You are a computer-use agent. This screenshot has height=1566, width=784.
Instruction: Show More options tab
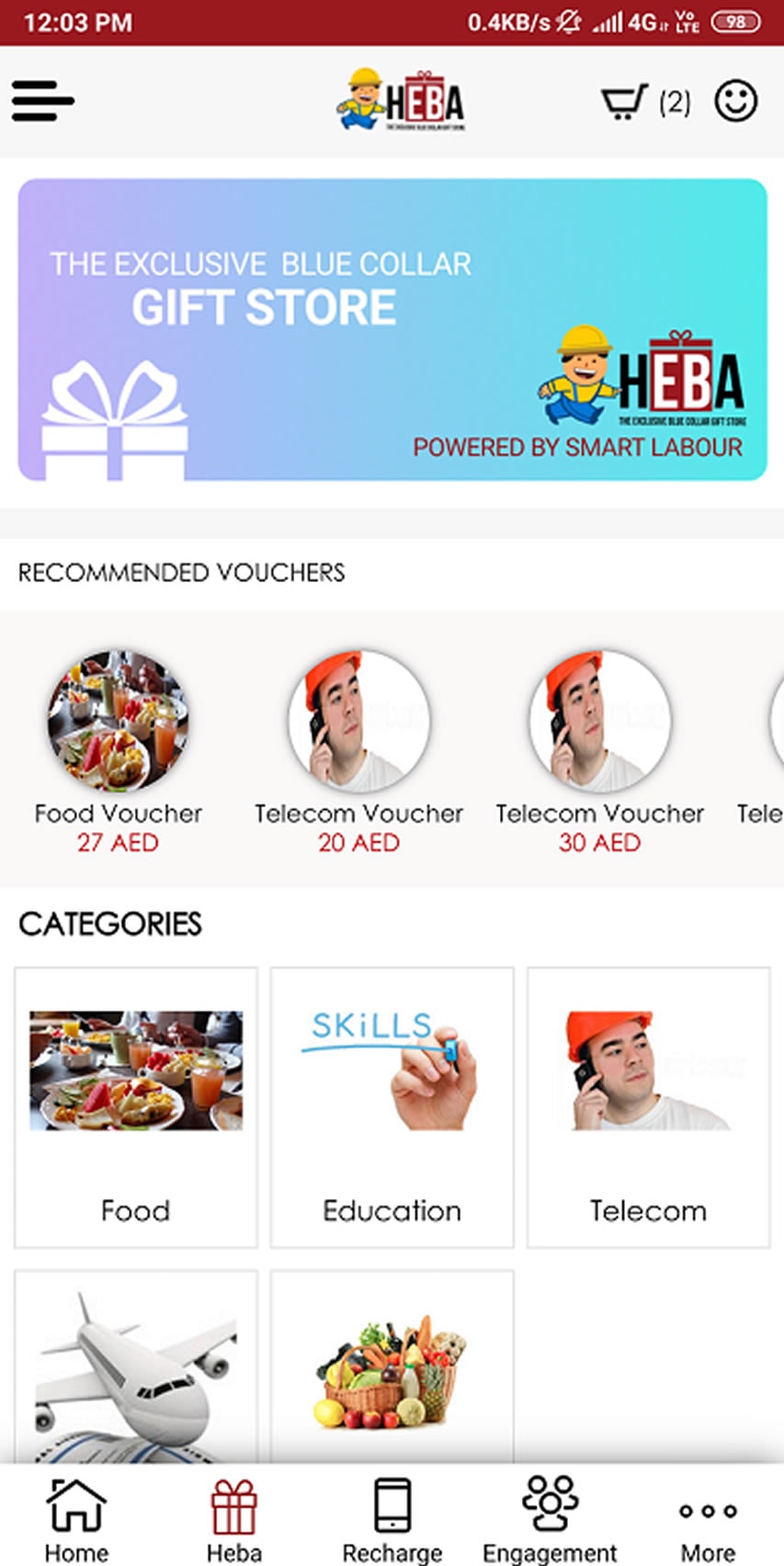(x=708, y=1520)
